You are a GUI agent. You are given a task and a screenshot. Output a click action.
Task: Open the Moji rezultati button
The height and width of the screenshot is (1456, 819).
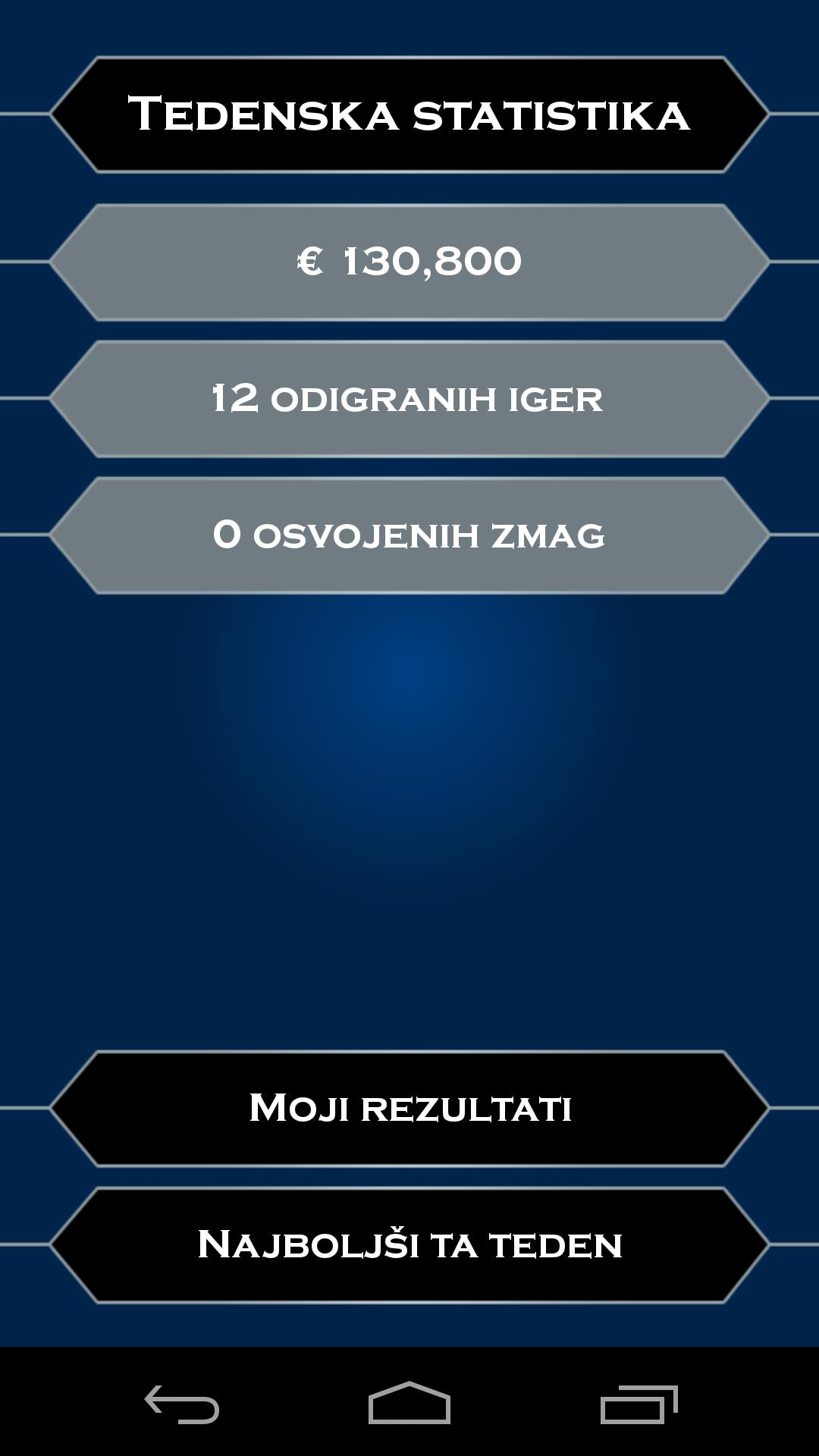tap(409, 1108)
